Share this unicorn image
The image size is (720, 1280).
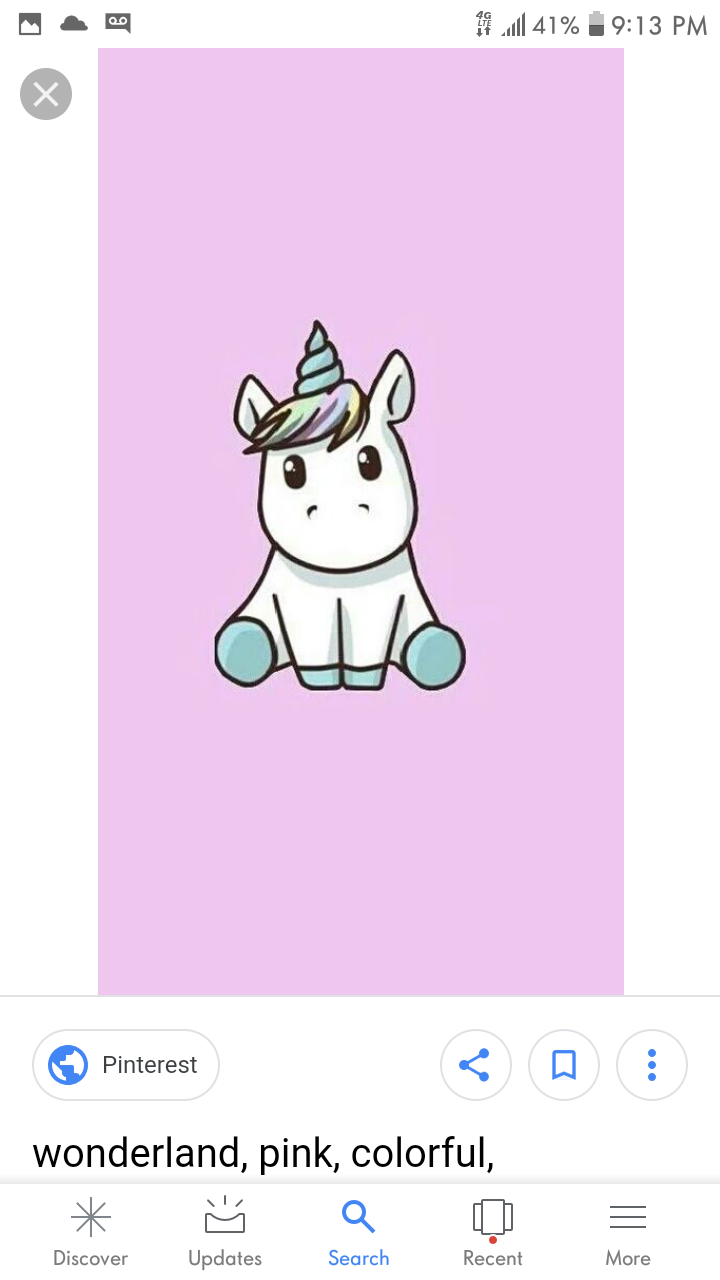(475, 1065)
